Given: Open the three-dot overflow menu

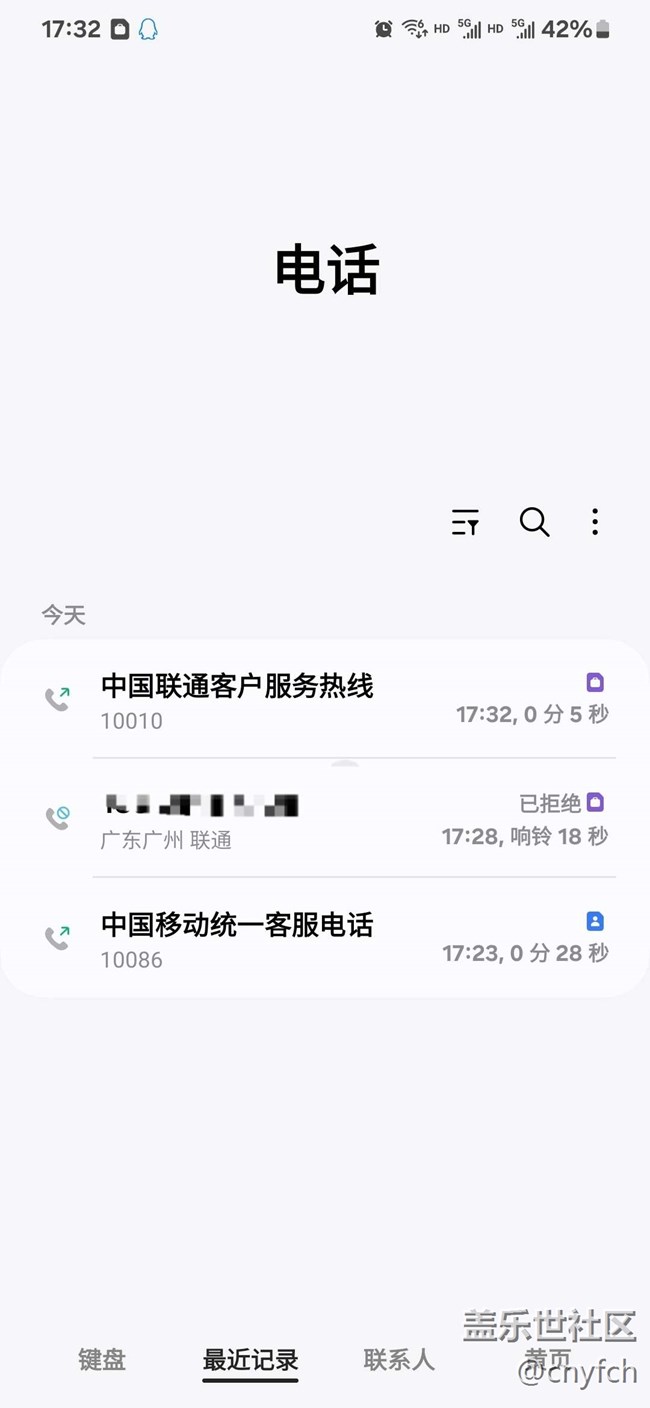Looking at the screenshot, I should [x=595, y=522].
